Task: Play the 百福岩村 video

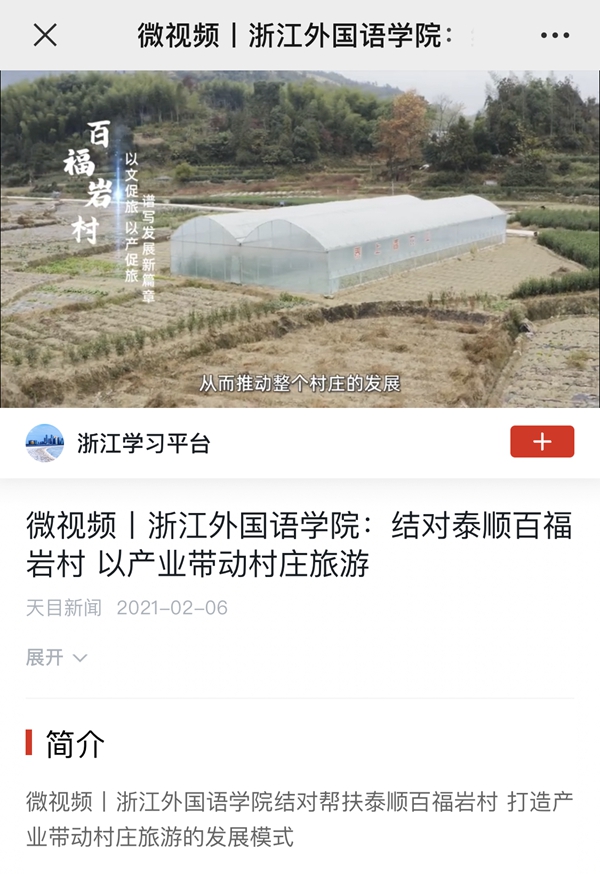Action: (300, 238)
